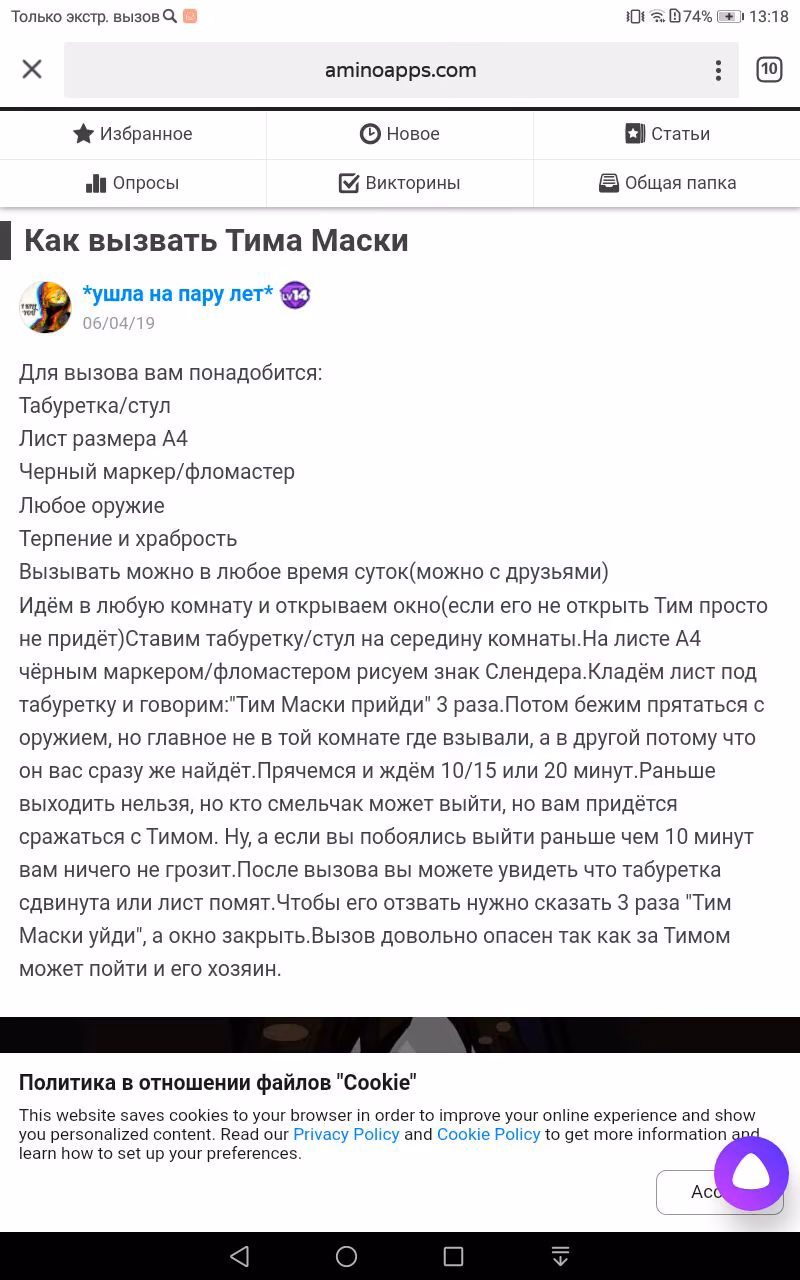This screenshot has width=800, height=1280.
Task: Close the browser tab with X
Action: 32,69
